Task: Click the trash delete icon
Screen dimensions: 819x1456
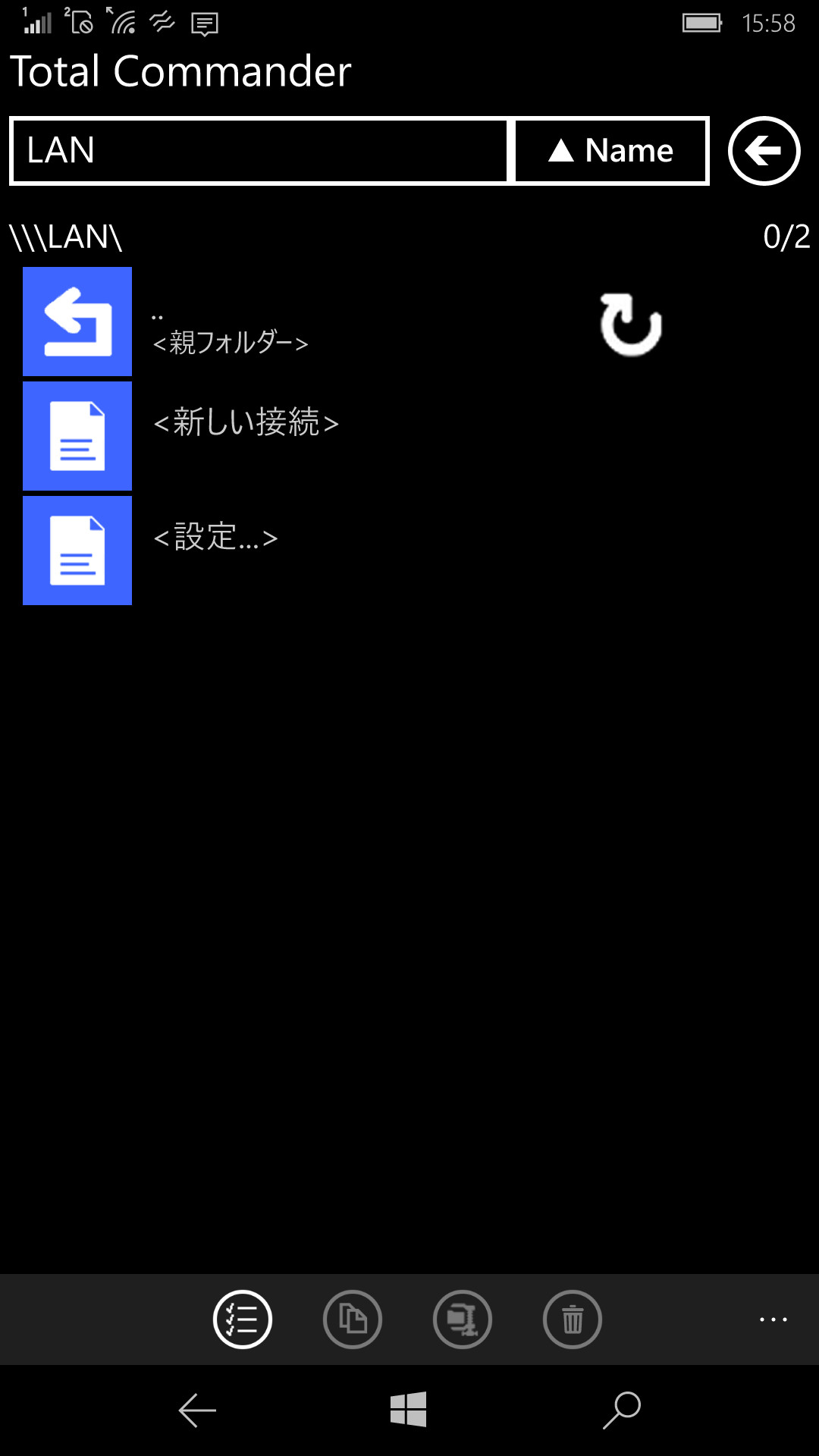Action: click(x=573, y=1319)
